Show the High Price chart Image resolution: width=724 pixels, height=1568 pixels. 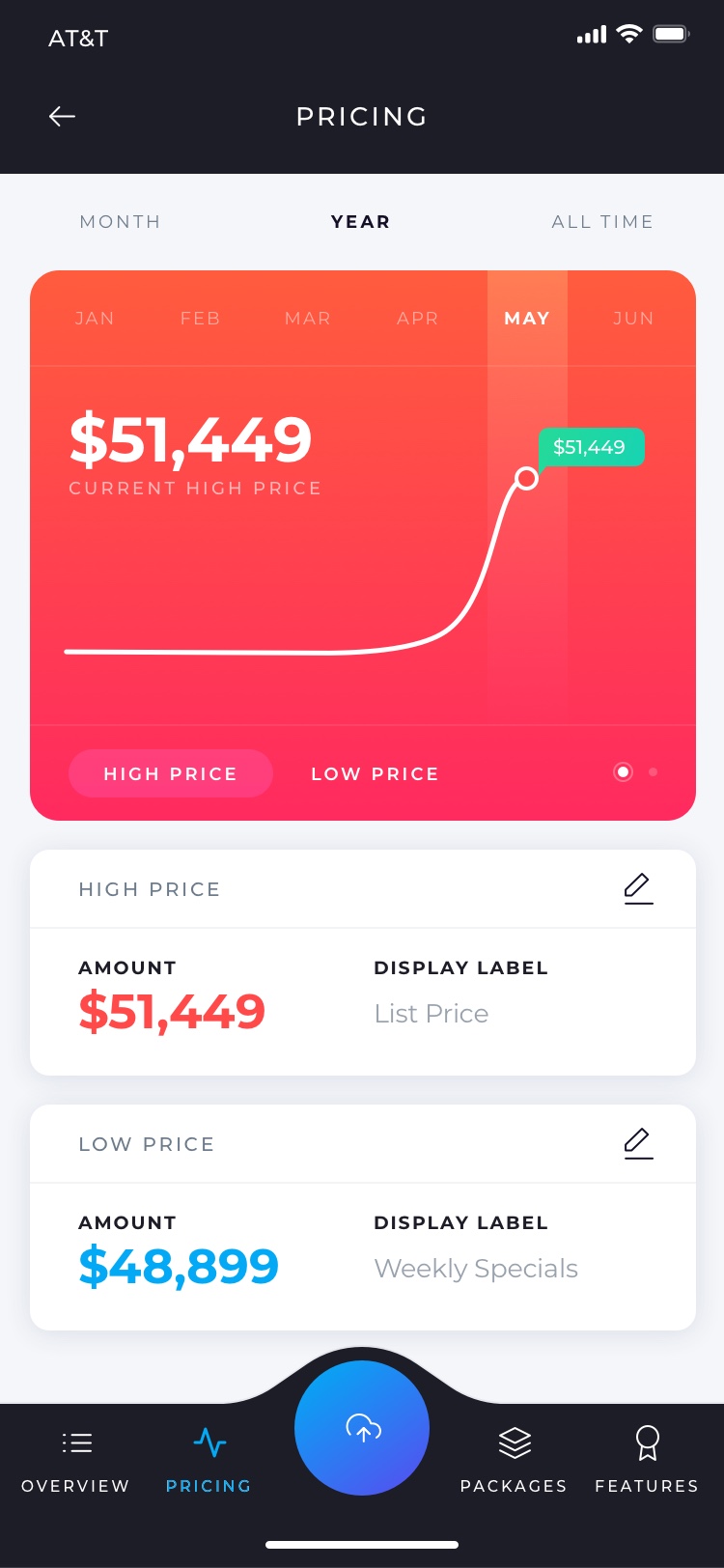click(x=171, y=773)
